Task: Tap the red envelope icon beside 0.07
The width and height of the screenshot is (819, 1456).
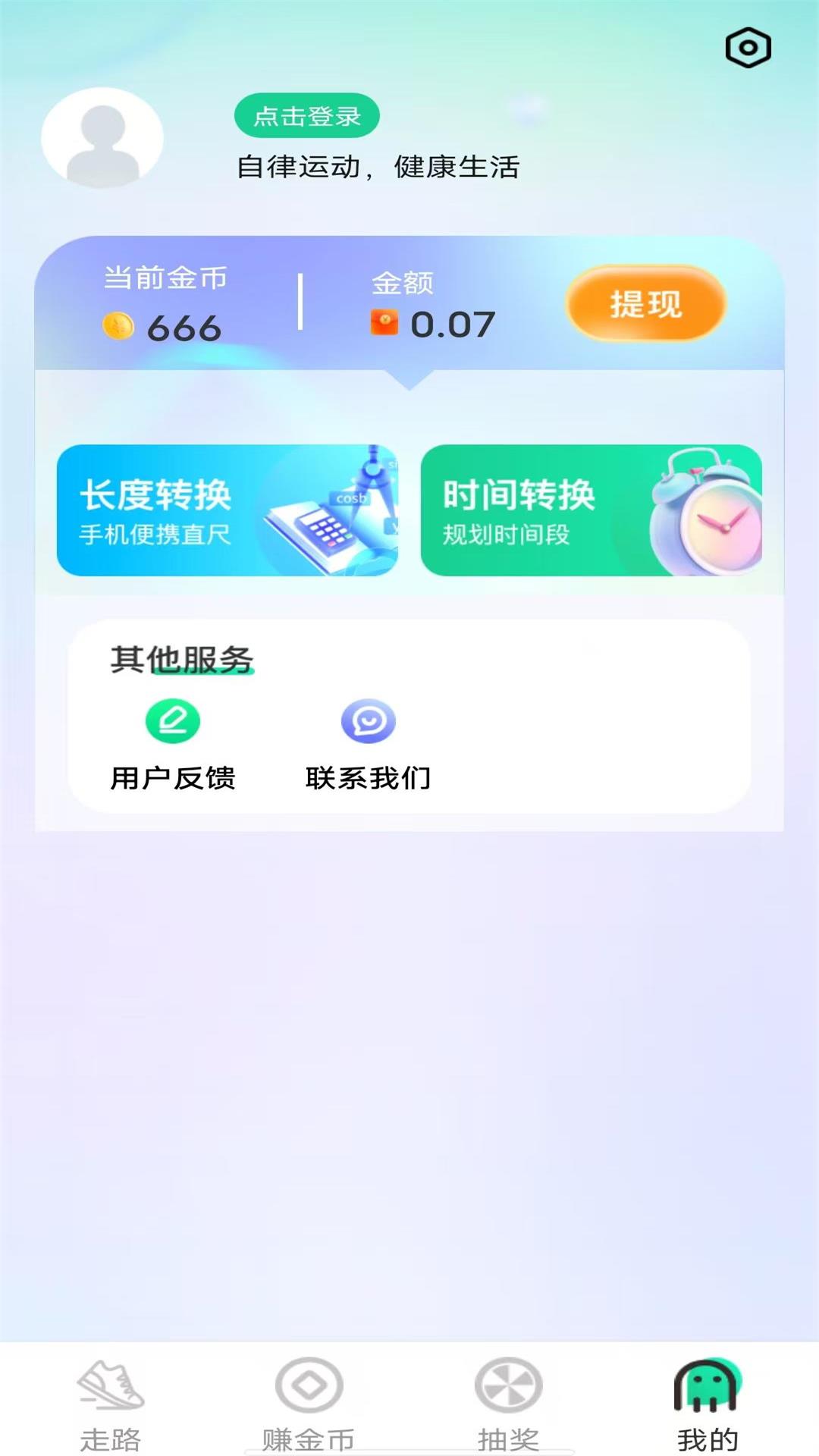Action: (384, 322)
